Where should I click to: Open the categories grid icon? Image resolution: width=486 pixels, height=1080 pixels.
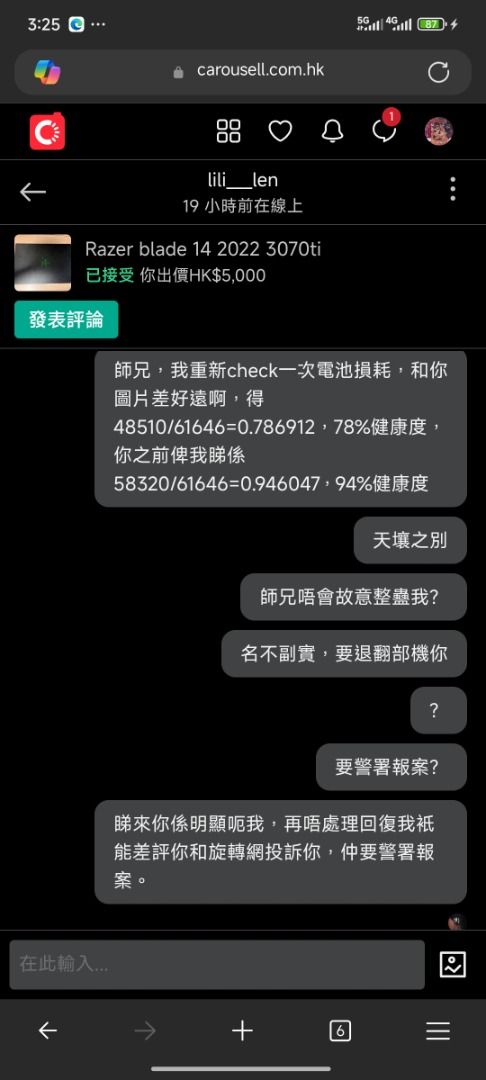(x=229, y=131)
